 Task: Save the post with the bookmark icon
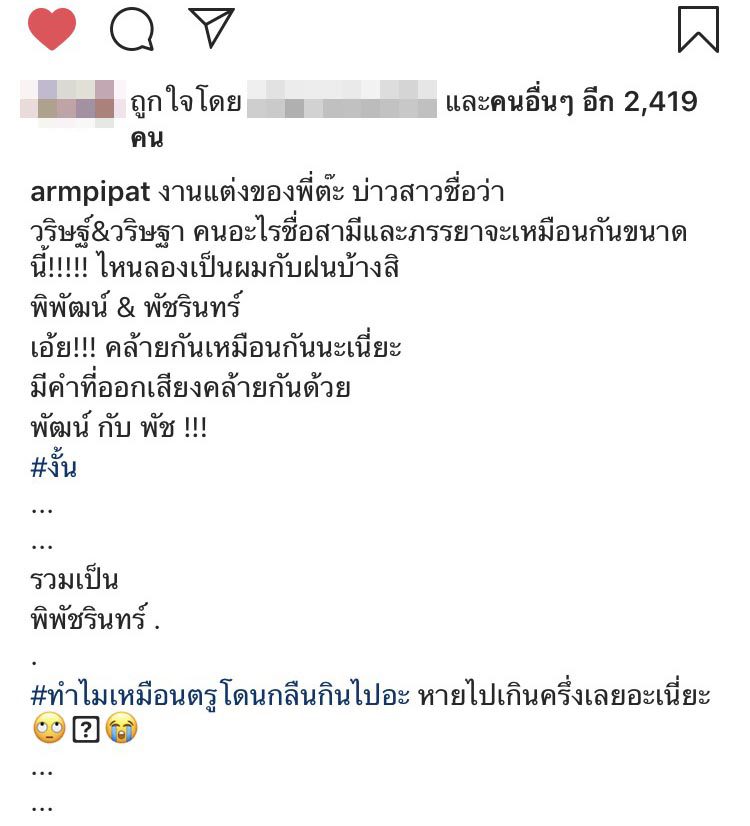coord(698,29)
